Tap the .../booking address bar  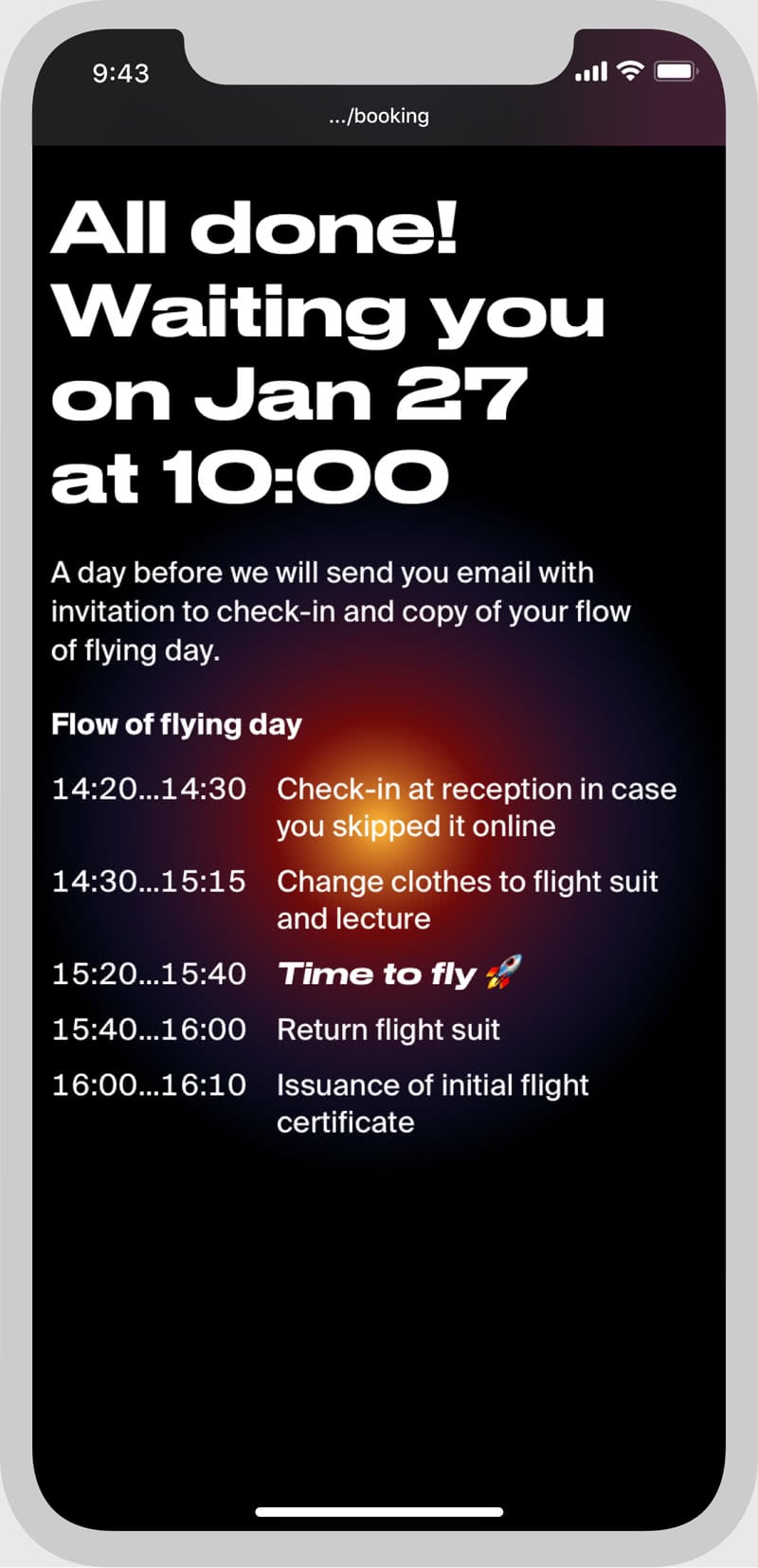(379, 117)
